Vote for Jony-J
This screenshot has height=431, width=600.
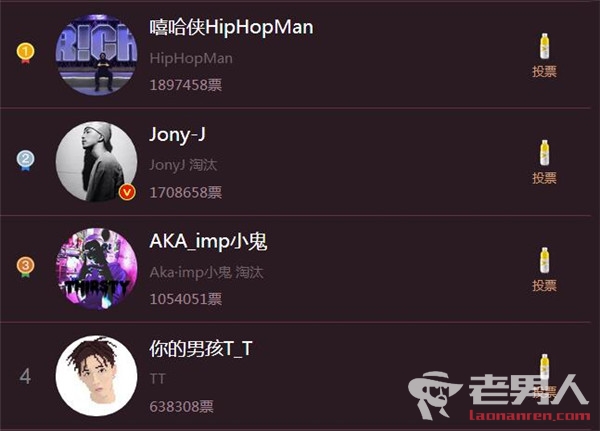544,163
